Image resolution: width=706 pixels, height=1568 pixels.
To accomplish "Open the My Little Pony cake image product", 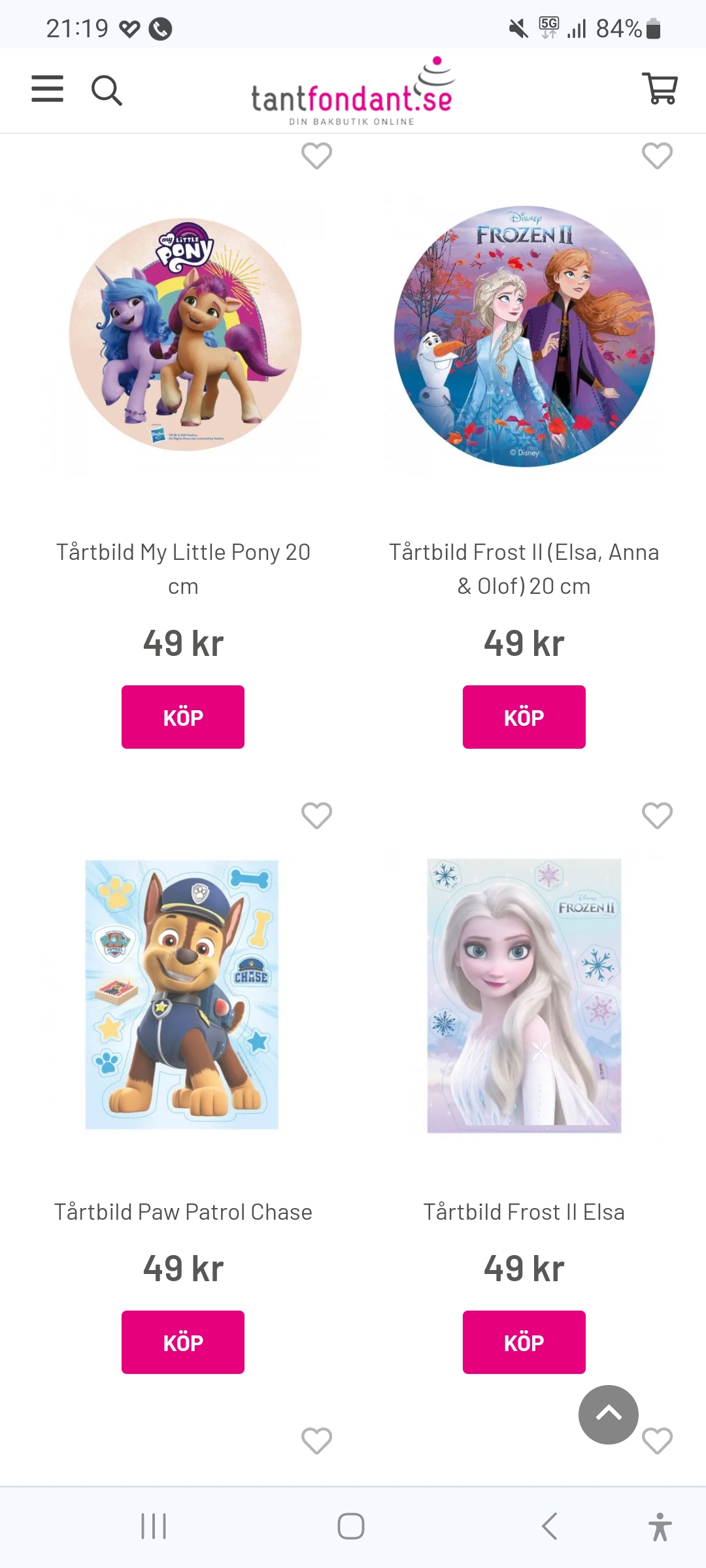I will [x=185, y=335].
